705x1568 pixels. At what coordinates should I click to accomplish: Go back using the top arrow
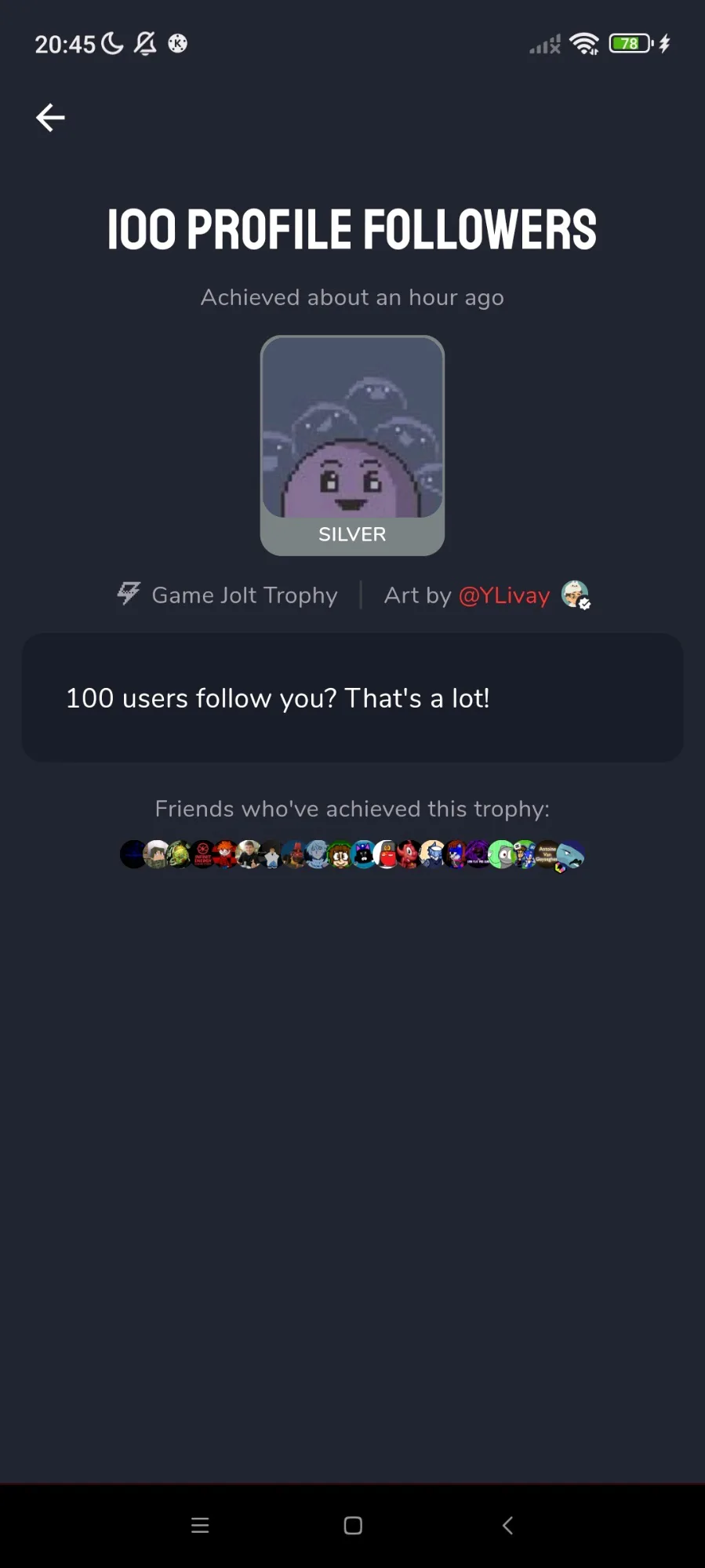tap(50, 118)
